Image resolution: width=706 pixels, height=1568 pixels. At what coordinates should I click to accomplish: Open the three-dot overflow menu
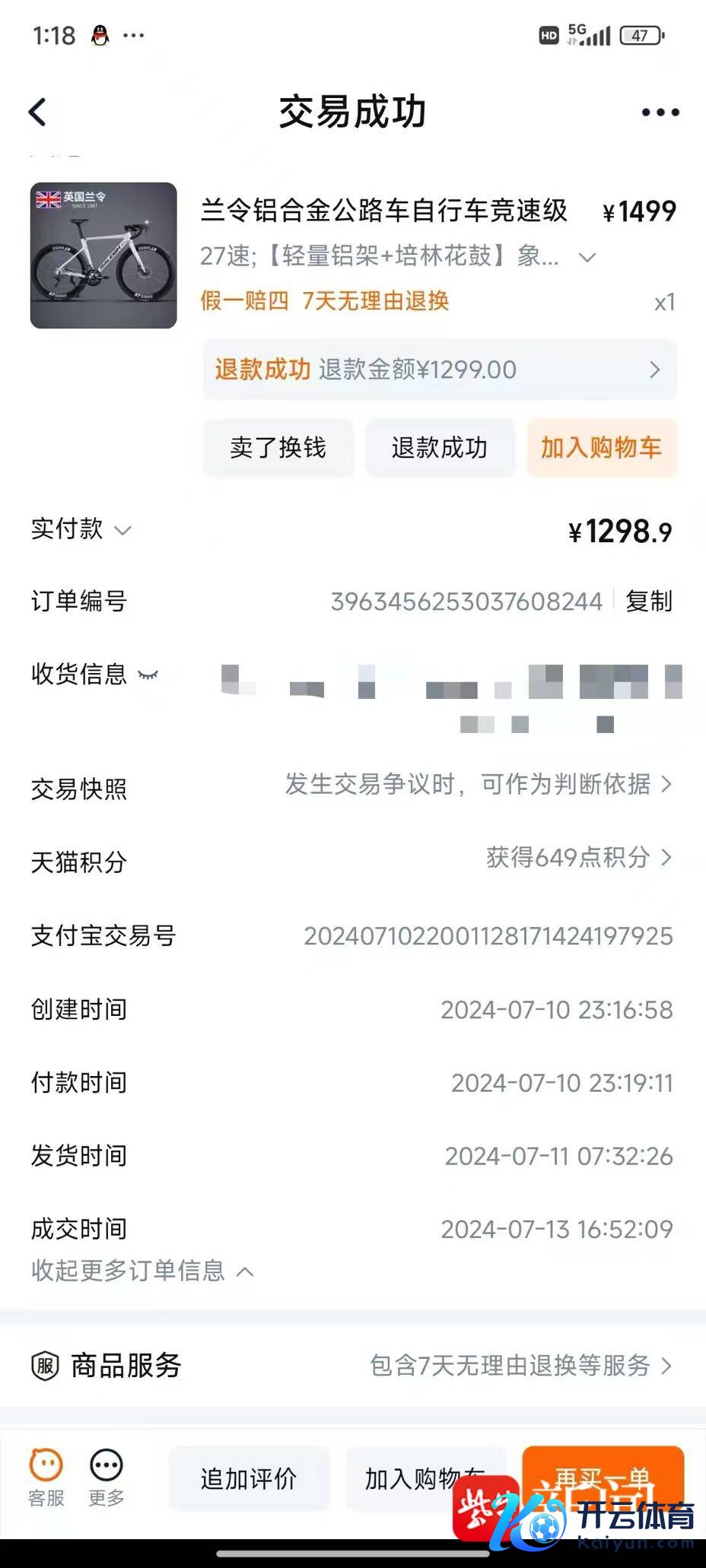tap(660, 113)
